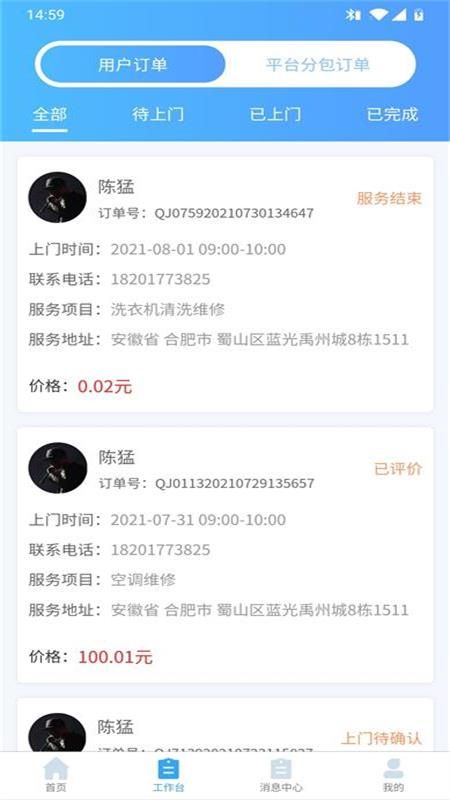
Task: Open 消息中心 in bottom navigation
Action: click(x=281, y=775)
